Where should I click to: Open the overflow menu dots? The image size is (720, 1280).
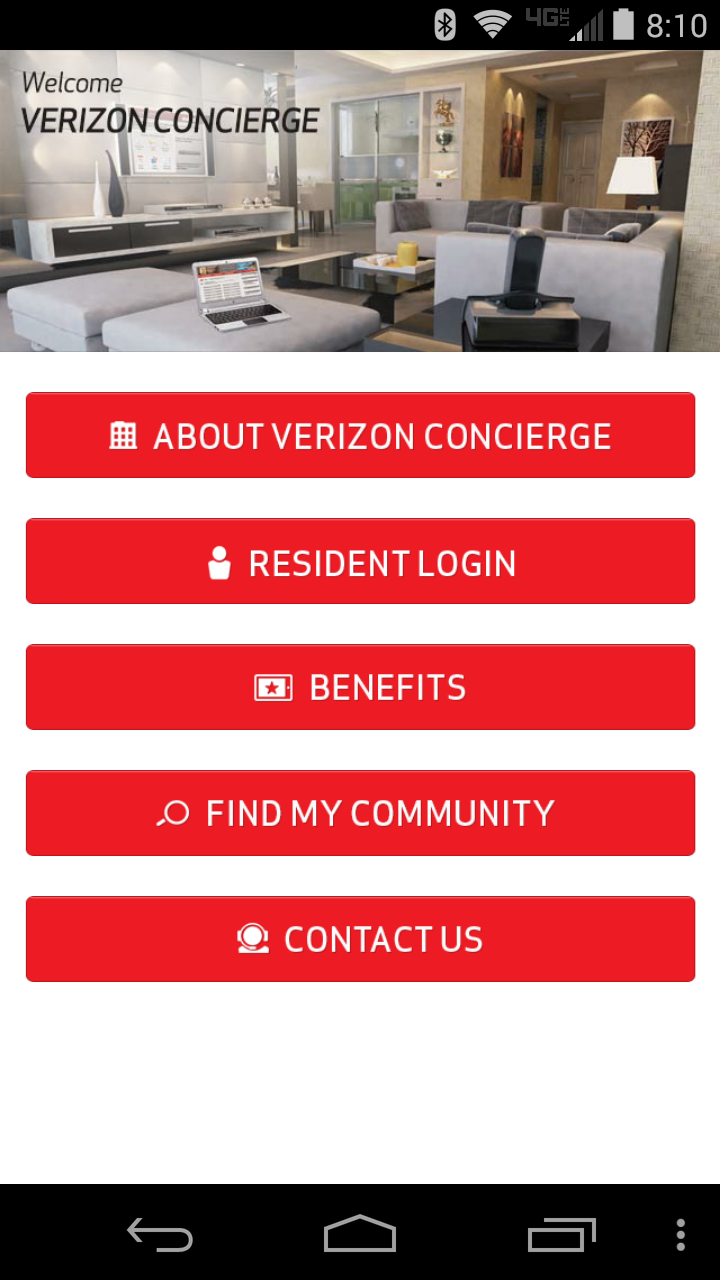(680, 1234)
